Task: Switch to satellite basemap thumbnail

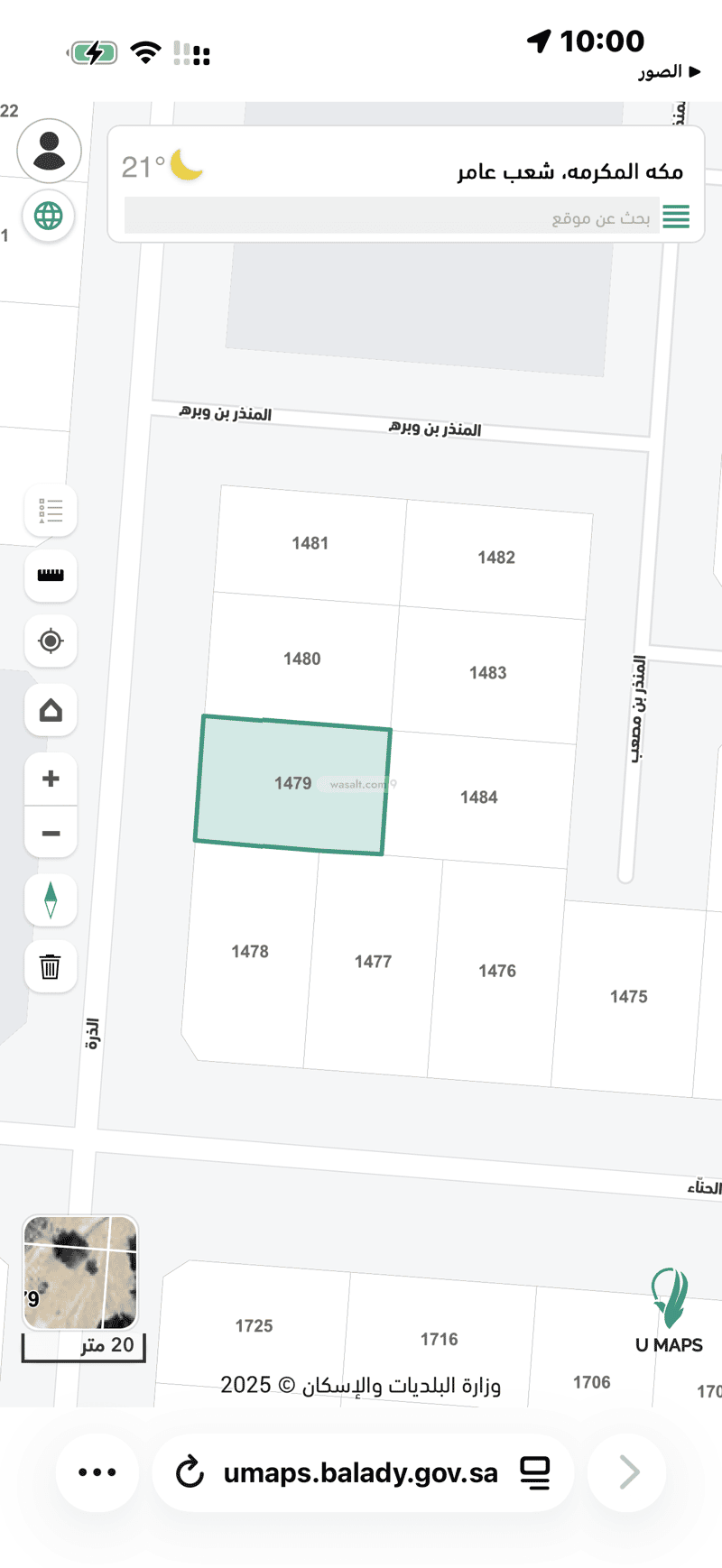Action: pyautogui.click(x=80, y=1273)
